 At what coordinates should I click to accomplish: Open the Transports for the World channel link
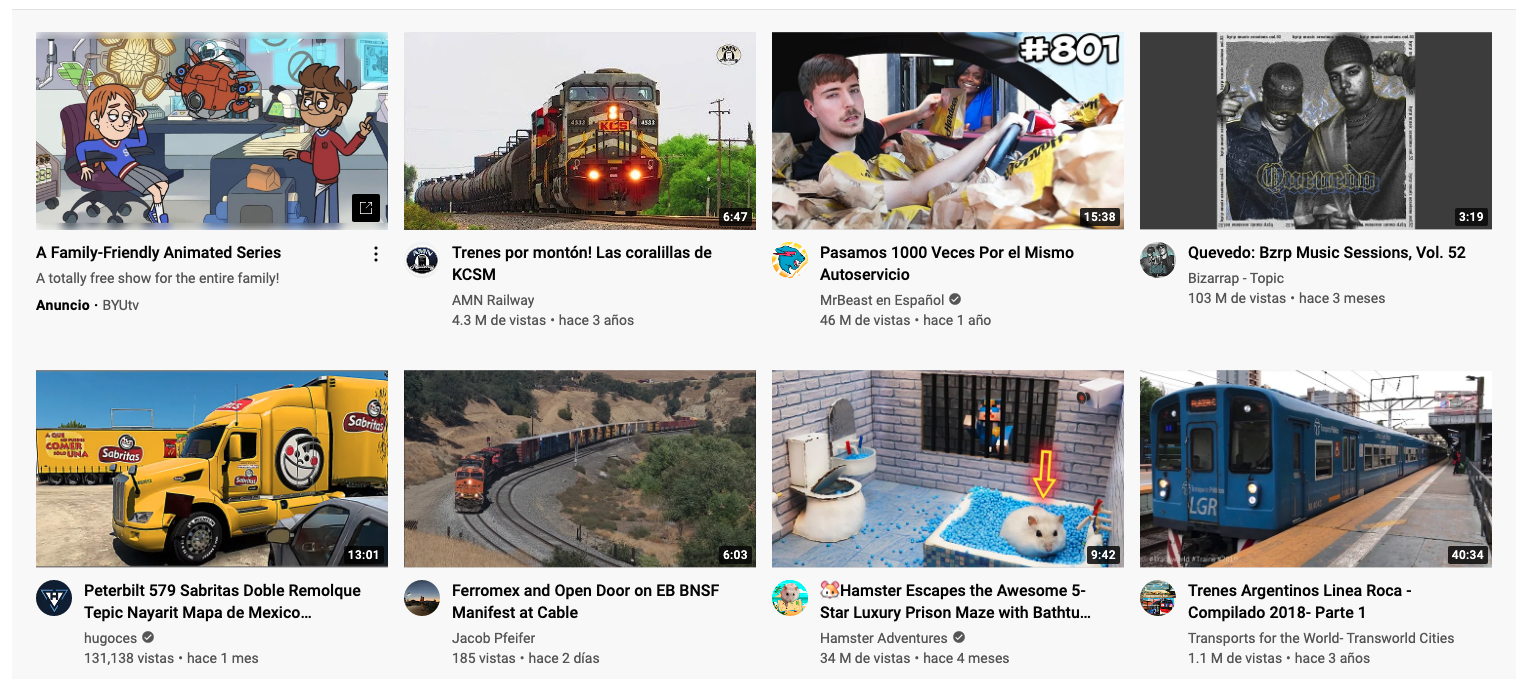(1320, 638)
